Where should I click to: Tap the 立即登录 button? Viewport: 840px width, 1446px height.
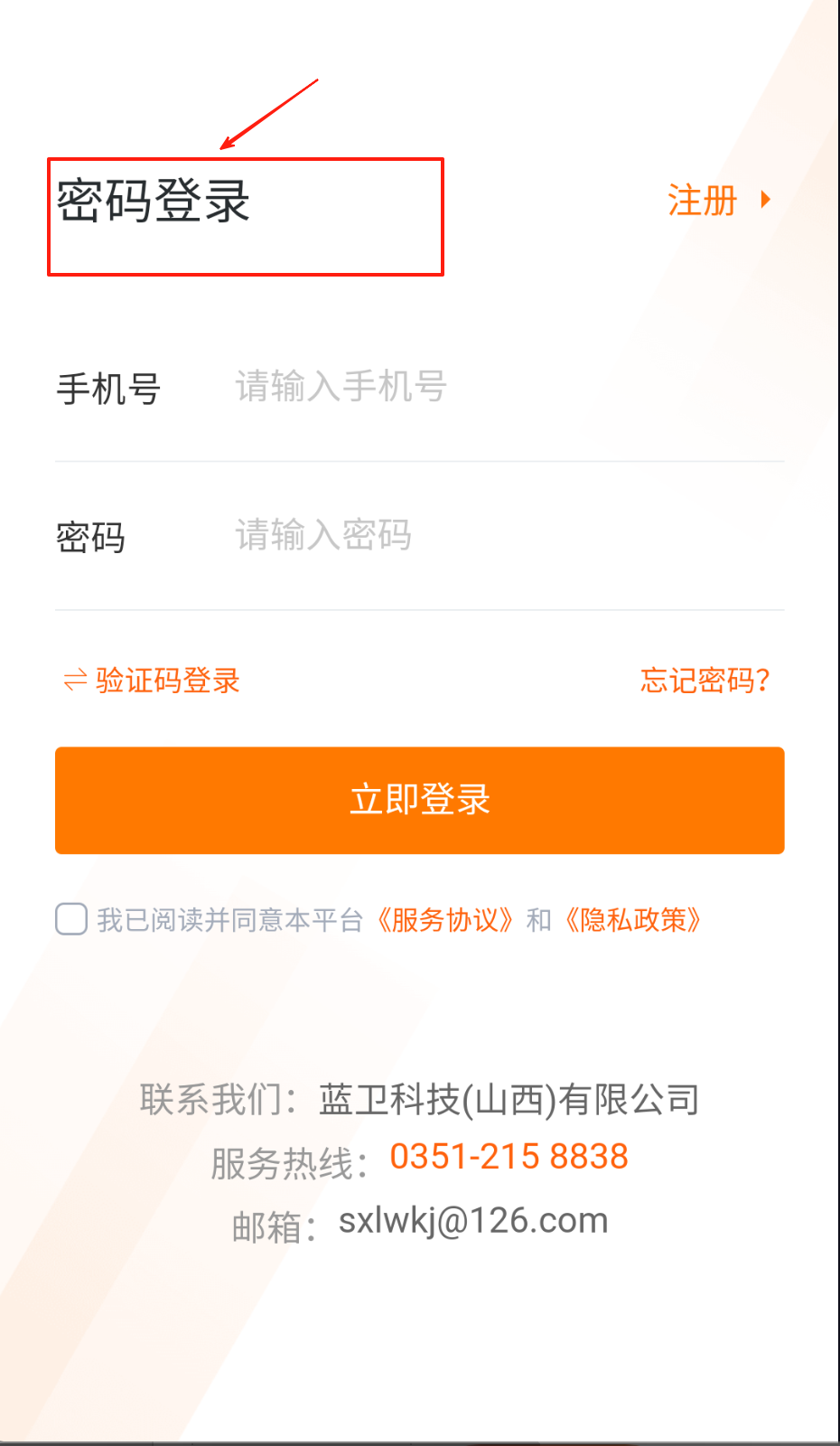coord(419,800)
